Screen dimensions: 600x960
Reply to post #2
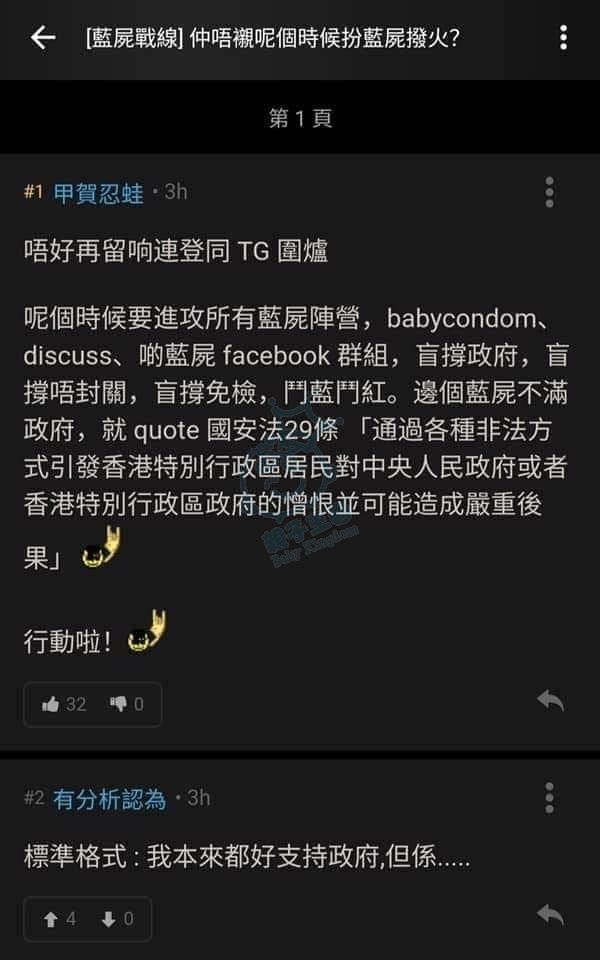coord(549,913)
